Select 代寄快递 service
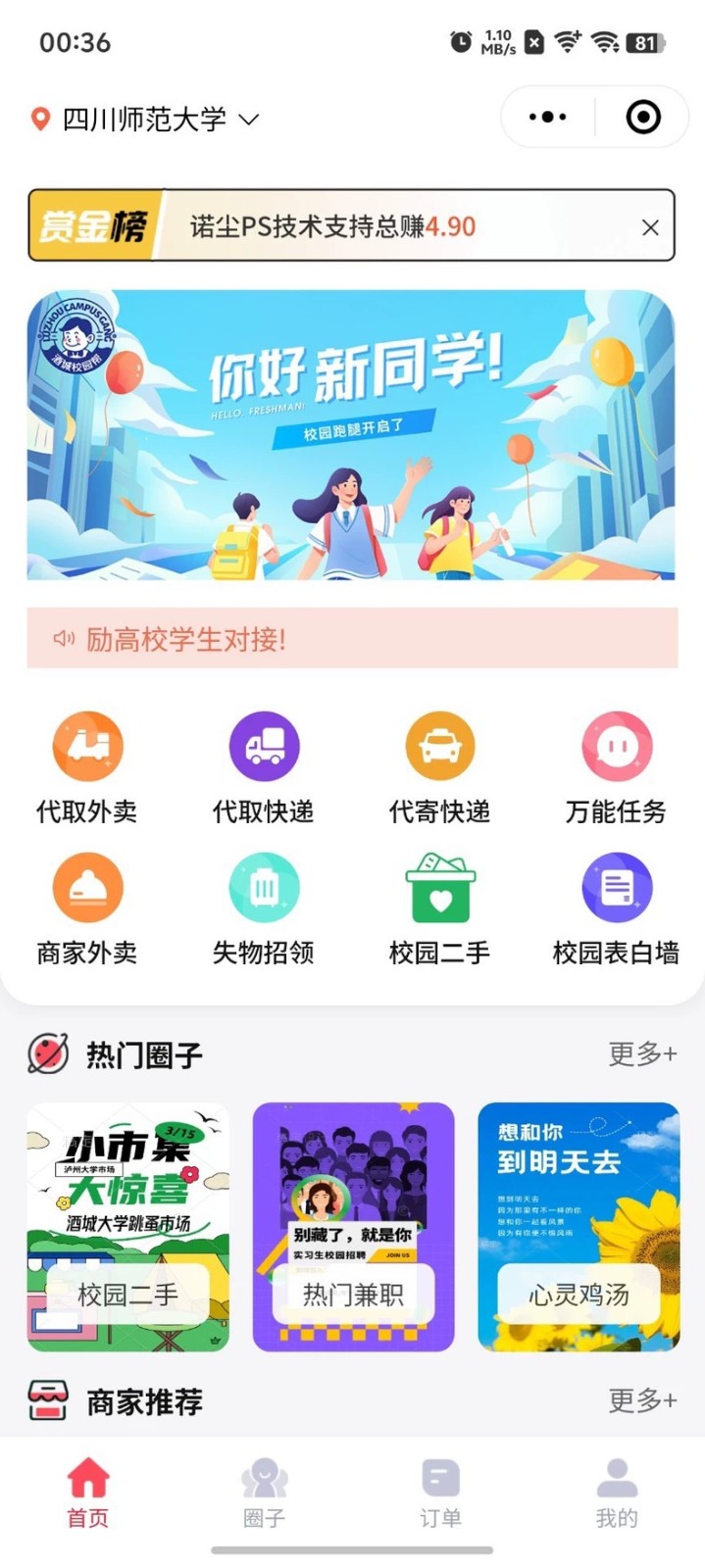This screenshot has height=1568, width=705. (440, 768)
